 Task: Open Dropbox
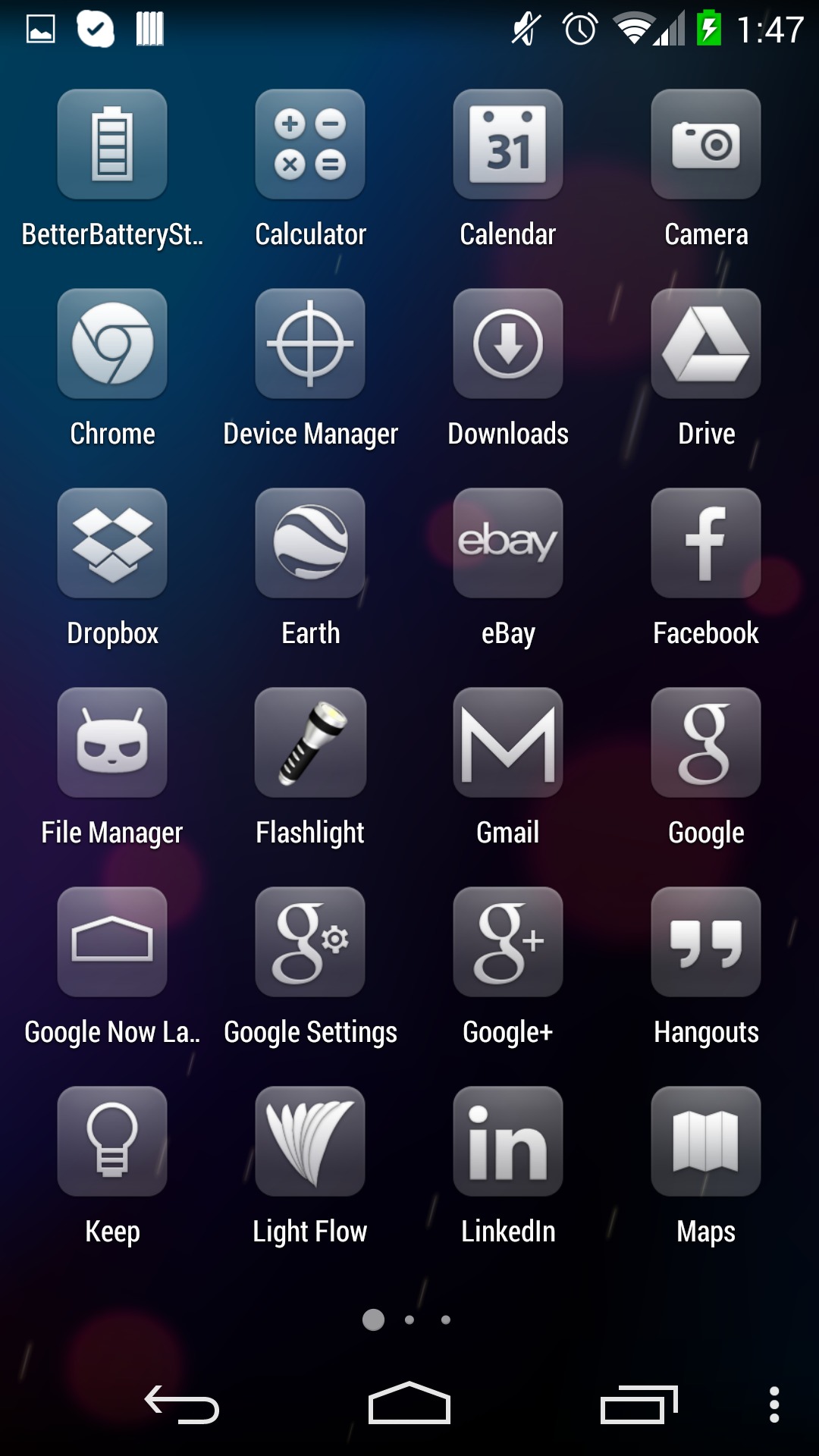tap(112, 543)
